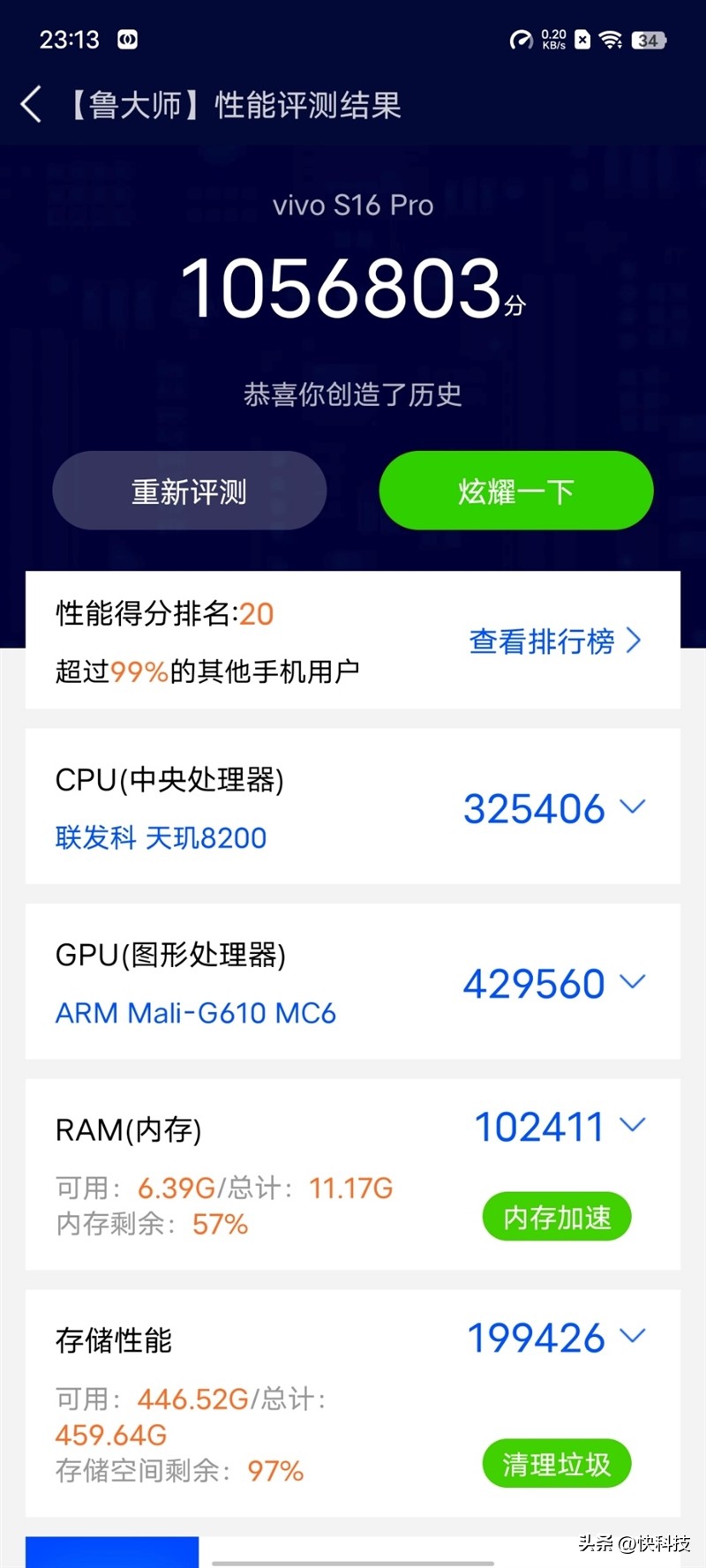Expand the GPU score details

pos(630,981)
